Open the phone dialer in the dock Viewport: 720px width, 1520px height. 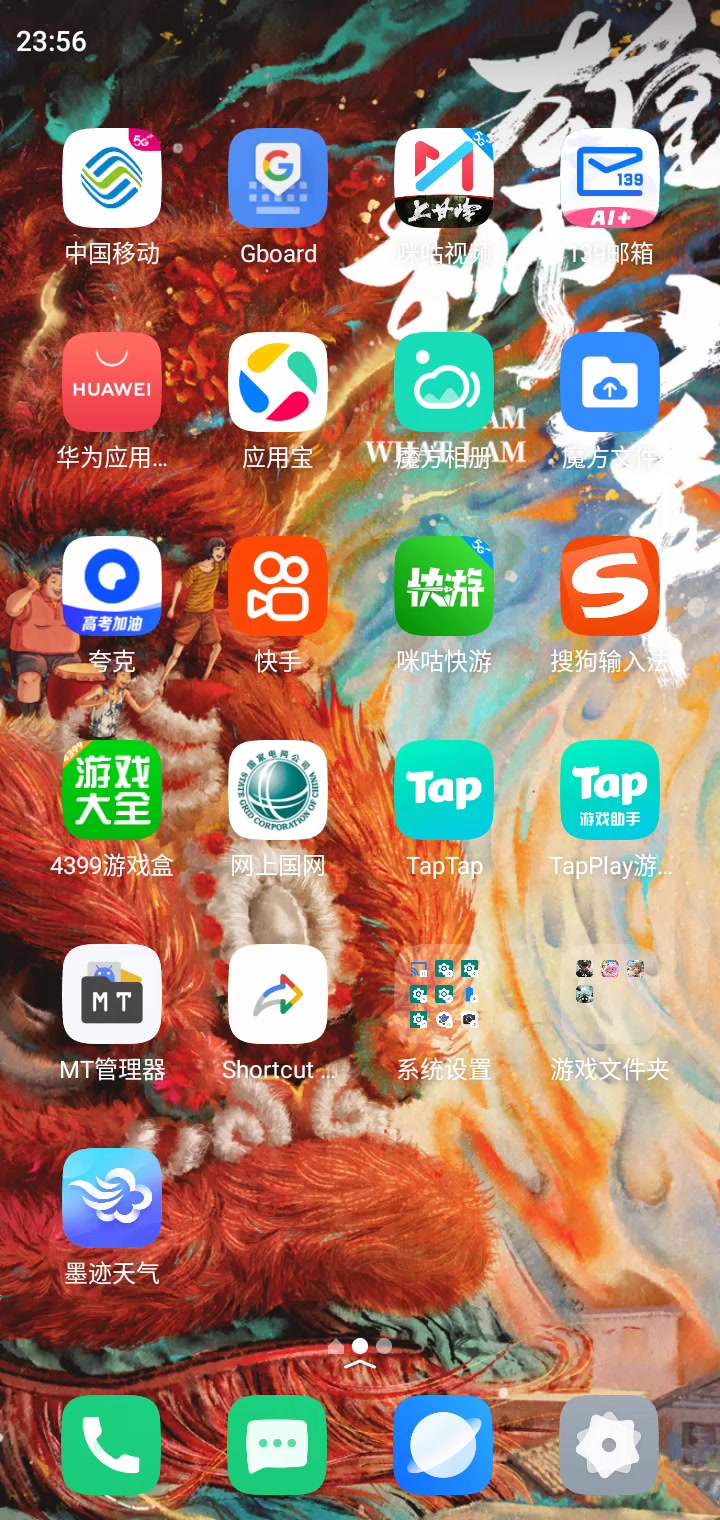pos(112,1446)
